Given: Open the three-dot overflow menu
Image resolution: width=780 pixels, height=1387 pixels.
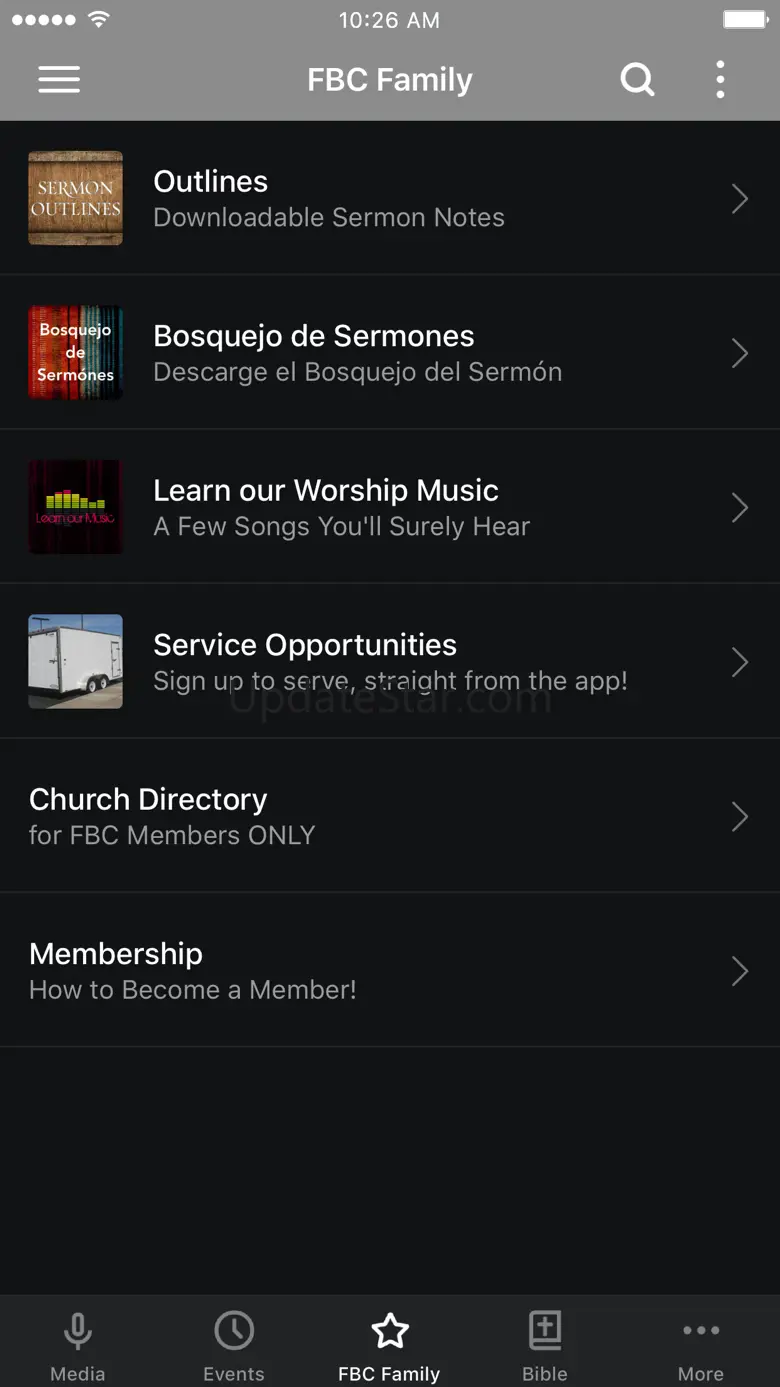Looking at the screenshot, I should 720,80.
